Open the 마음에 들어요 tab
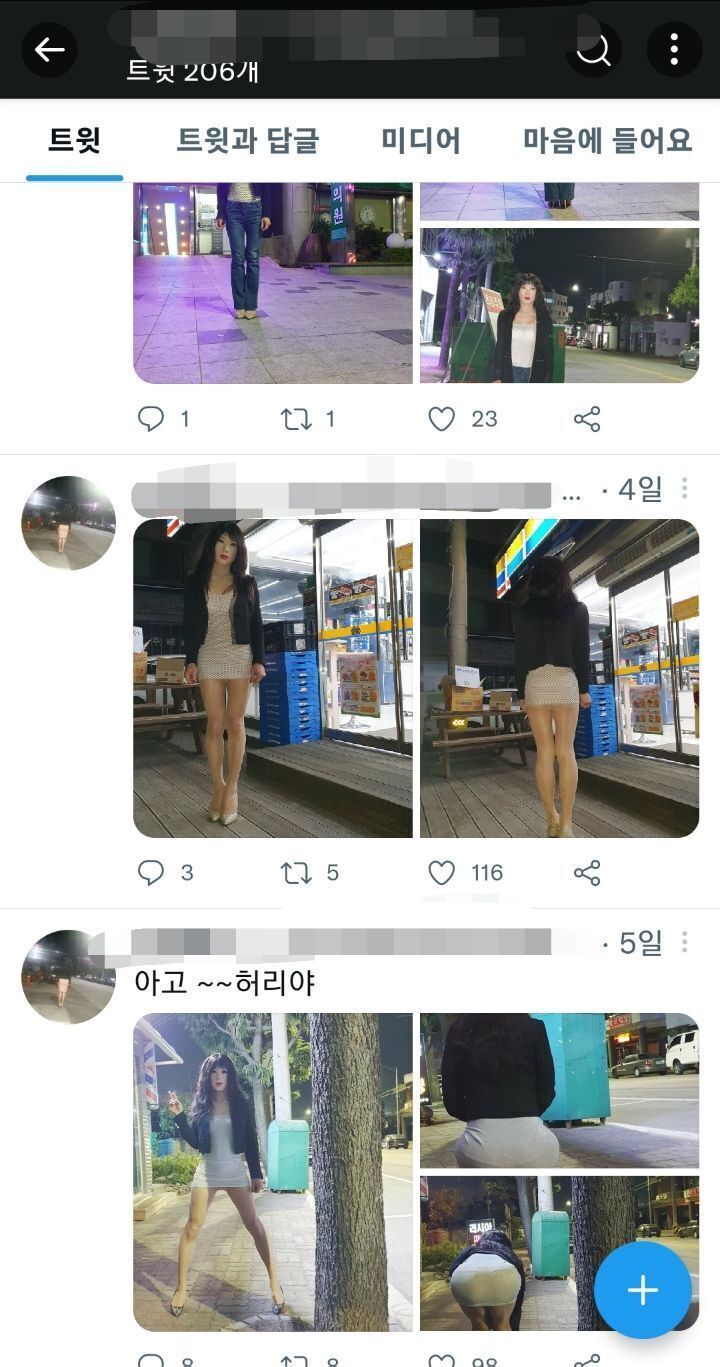The width and height of the screenshot is (720, 1367). point(607,141)
